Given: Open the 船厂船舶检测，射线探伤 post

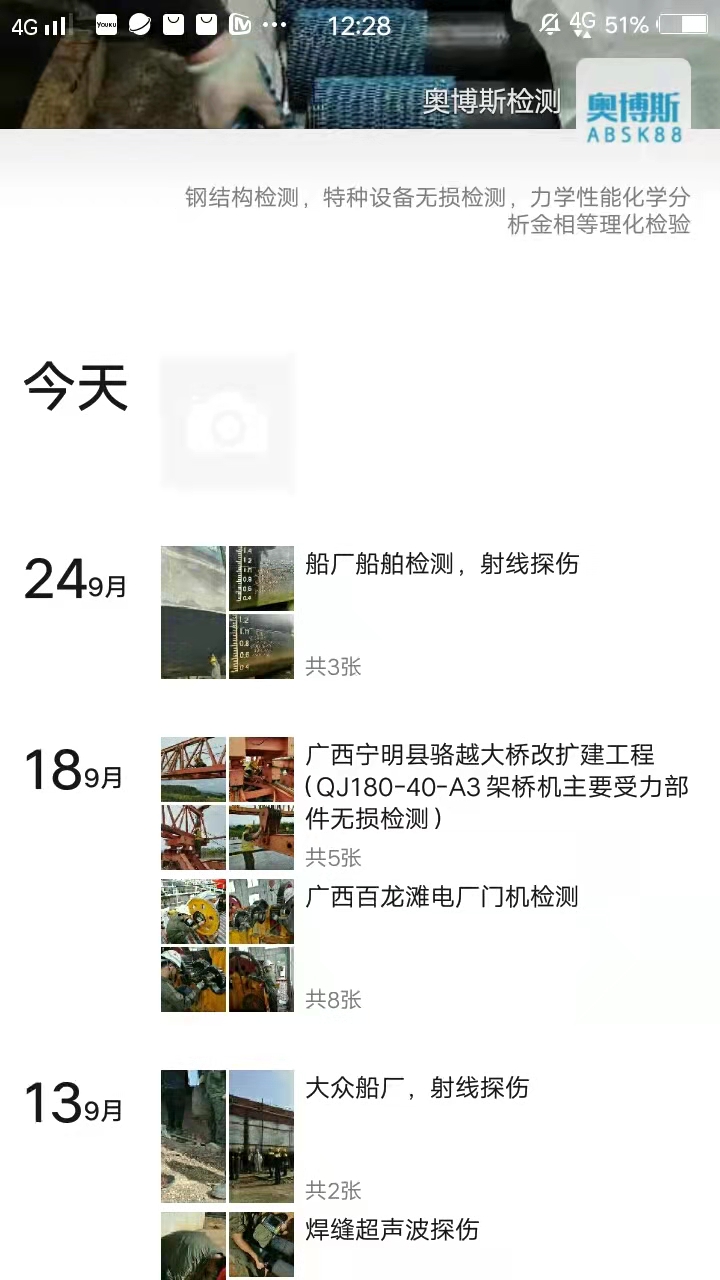Looking at the screenshot, I should coord(441,565).
